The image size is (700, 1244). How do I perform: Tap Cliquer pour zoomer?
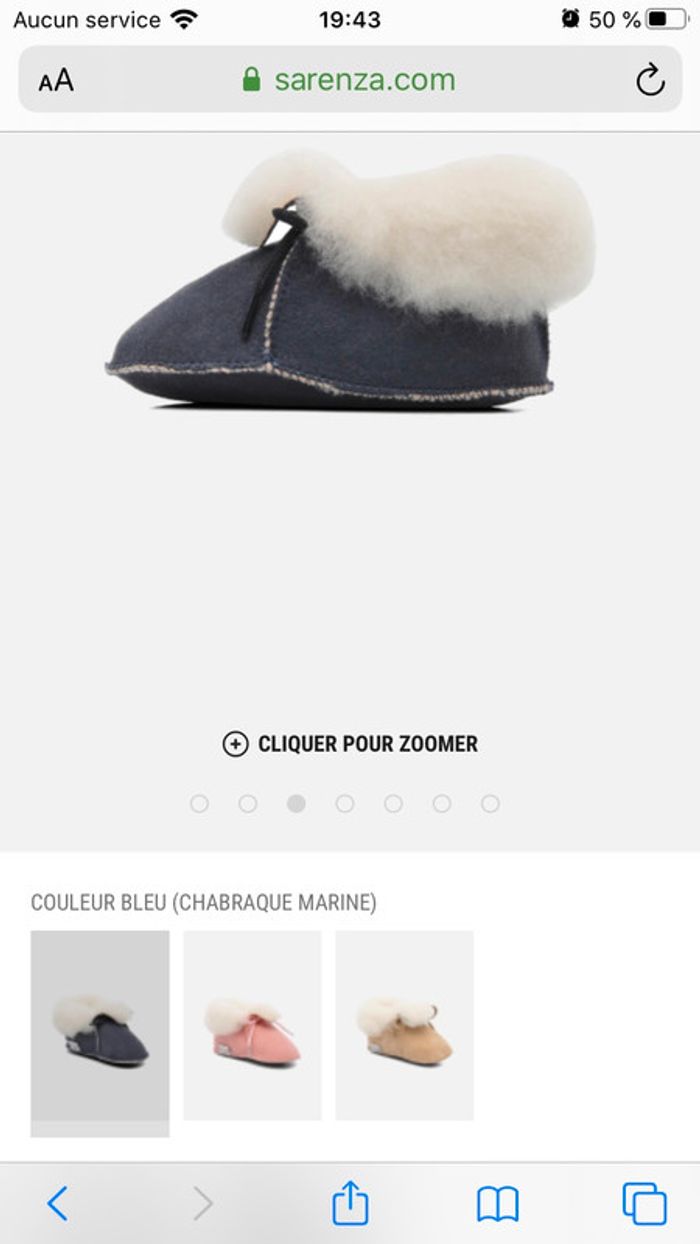(350, 744)
